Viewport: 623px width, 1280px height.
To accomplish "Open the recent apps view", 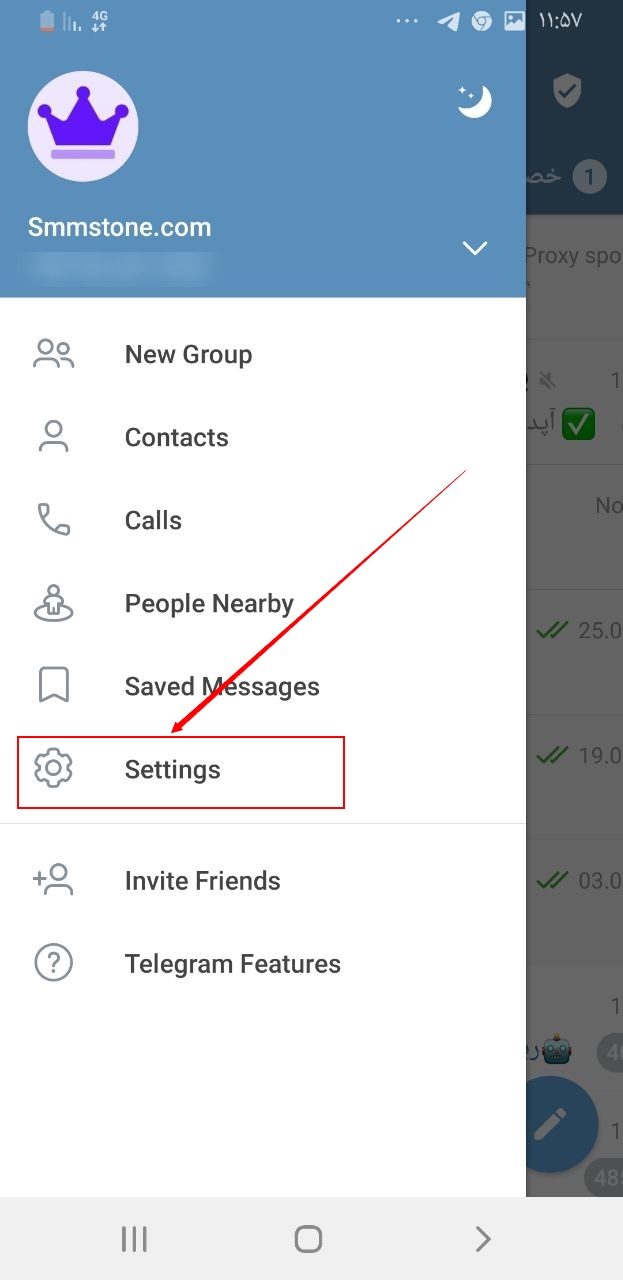I will [134, 1239].
